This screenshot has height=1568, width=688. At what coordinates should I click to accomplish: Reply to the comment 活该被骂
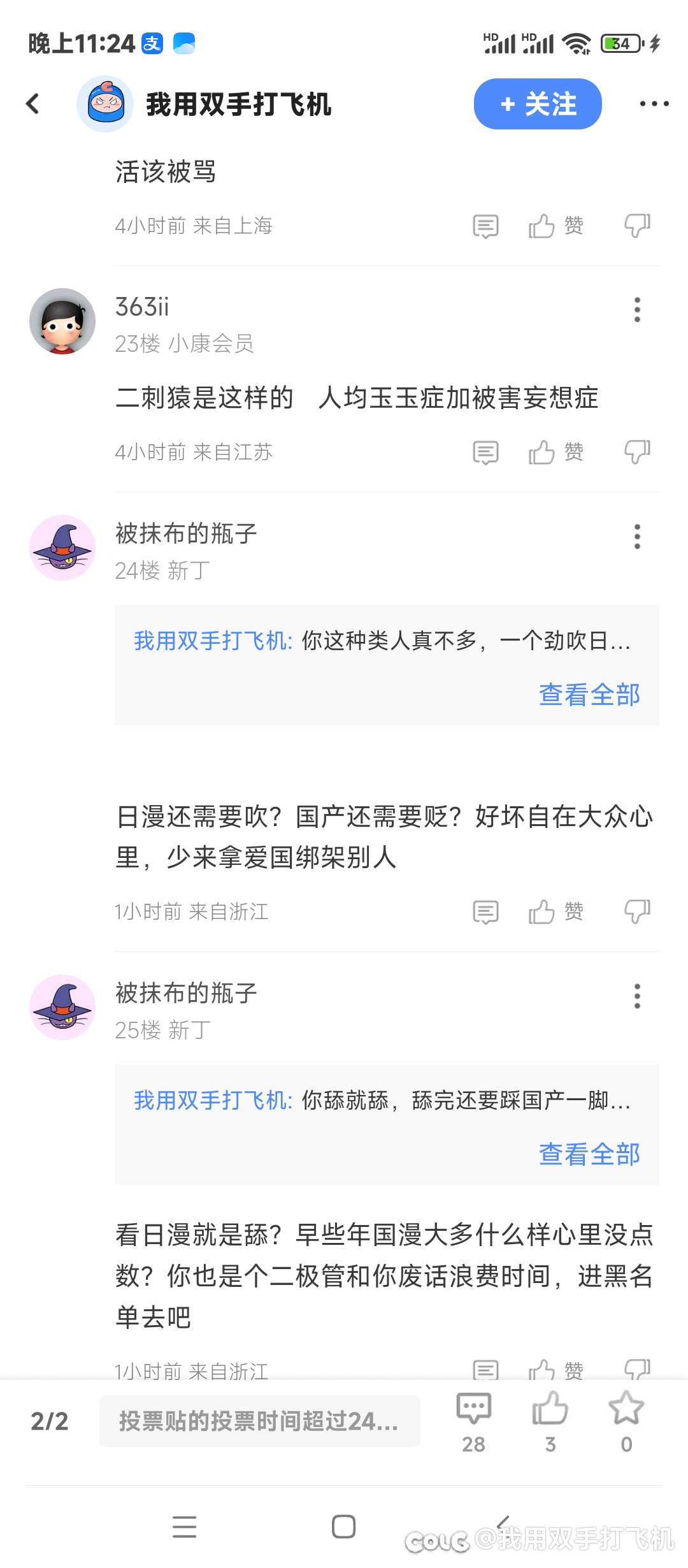pyautogui.click(x=485, y=226)
